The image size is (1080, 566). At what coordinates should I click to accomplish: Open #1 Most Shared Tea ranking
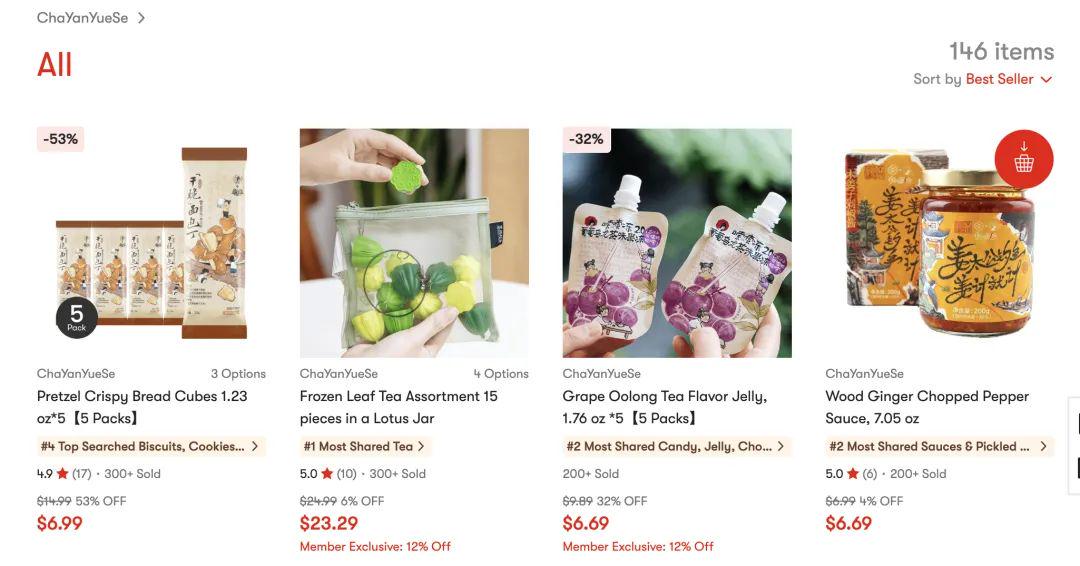tap(365, 446)
